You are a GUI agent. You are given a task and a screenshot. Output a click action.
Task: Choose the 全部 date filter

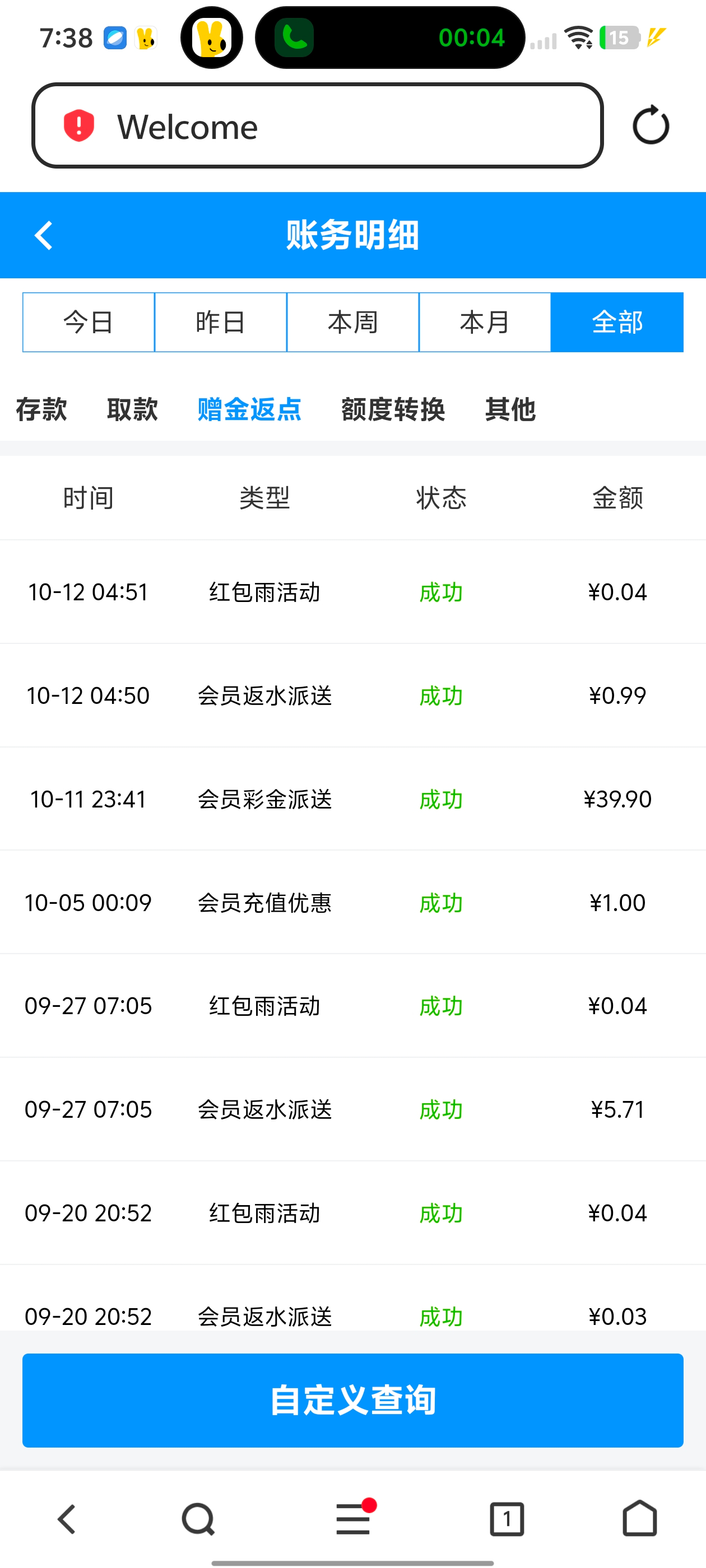click(x=617, y=322)
